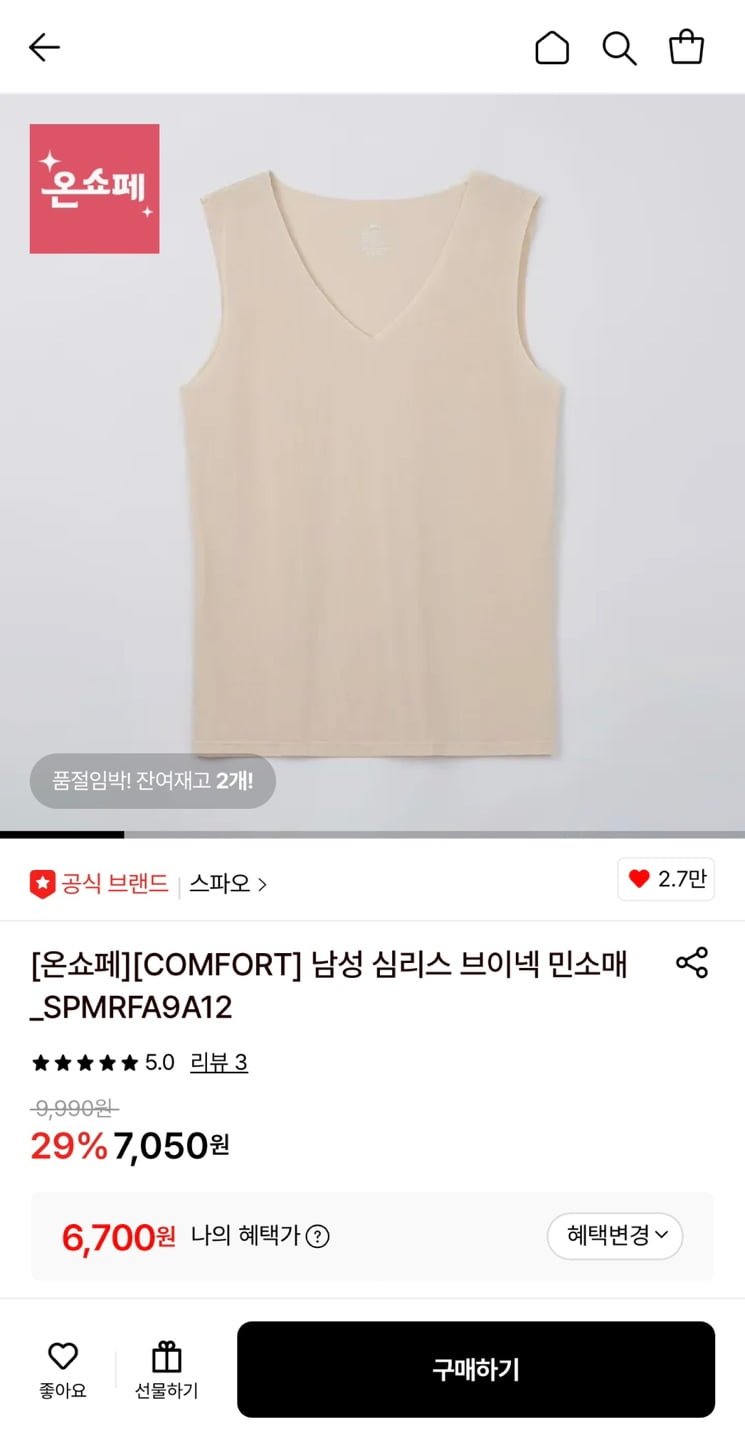Show 나의 혜택가 help info
Viewport: 745px width, 1440px height.
click(x=318, y=1237)
